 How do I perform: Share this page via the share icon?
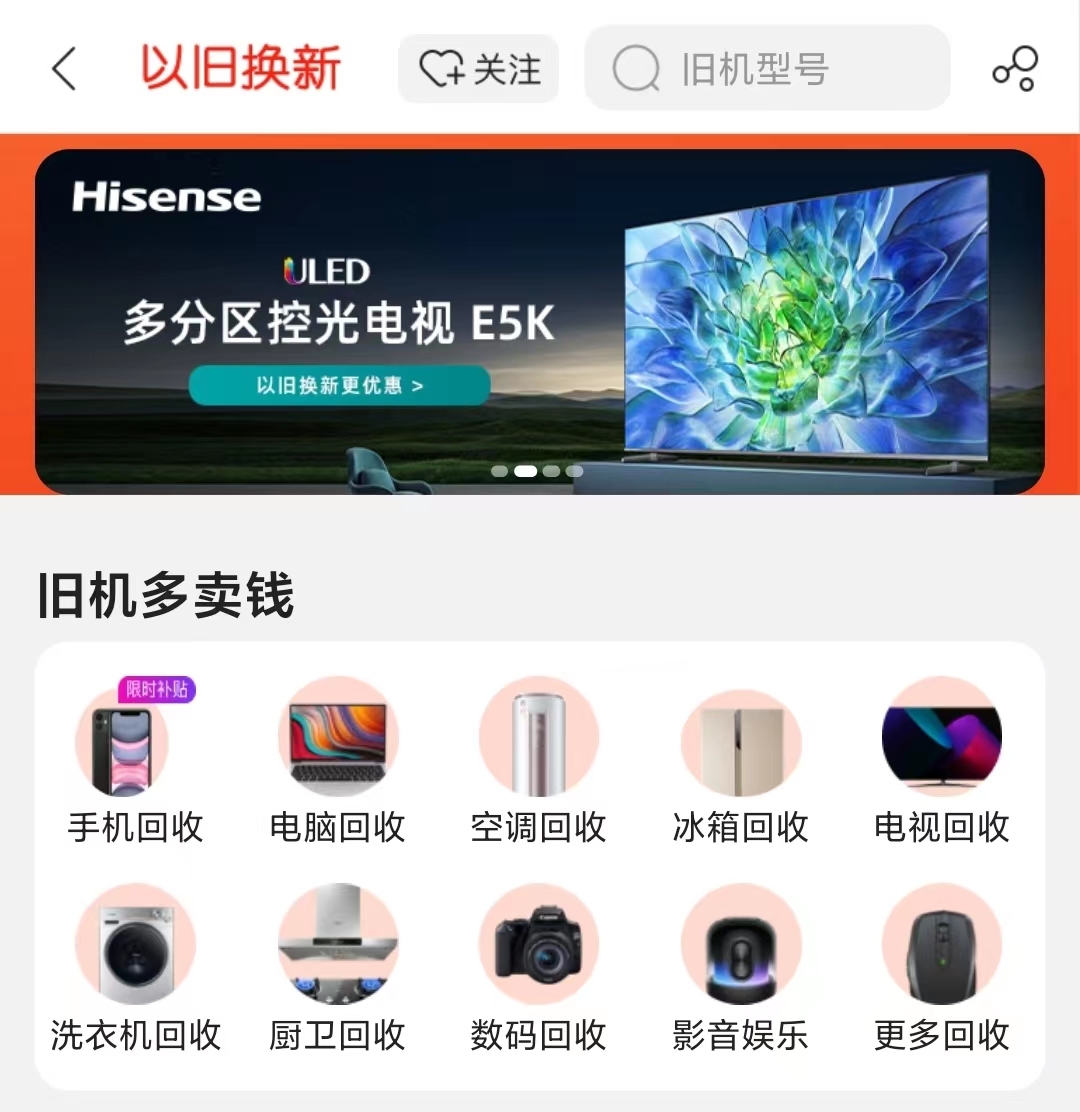click(x=1014, y=69)
